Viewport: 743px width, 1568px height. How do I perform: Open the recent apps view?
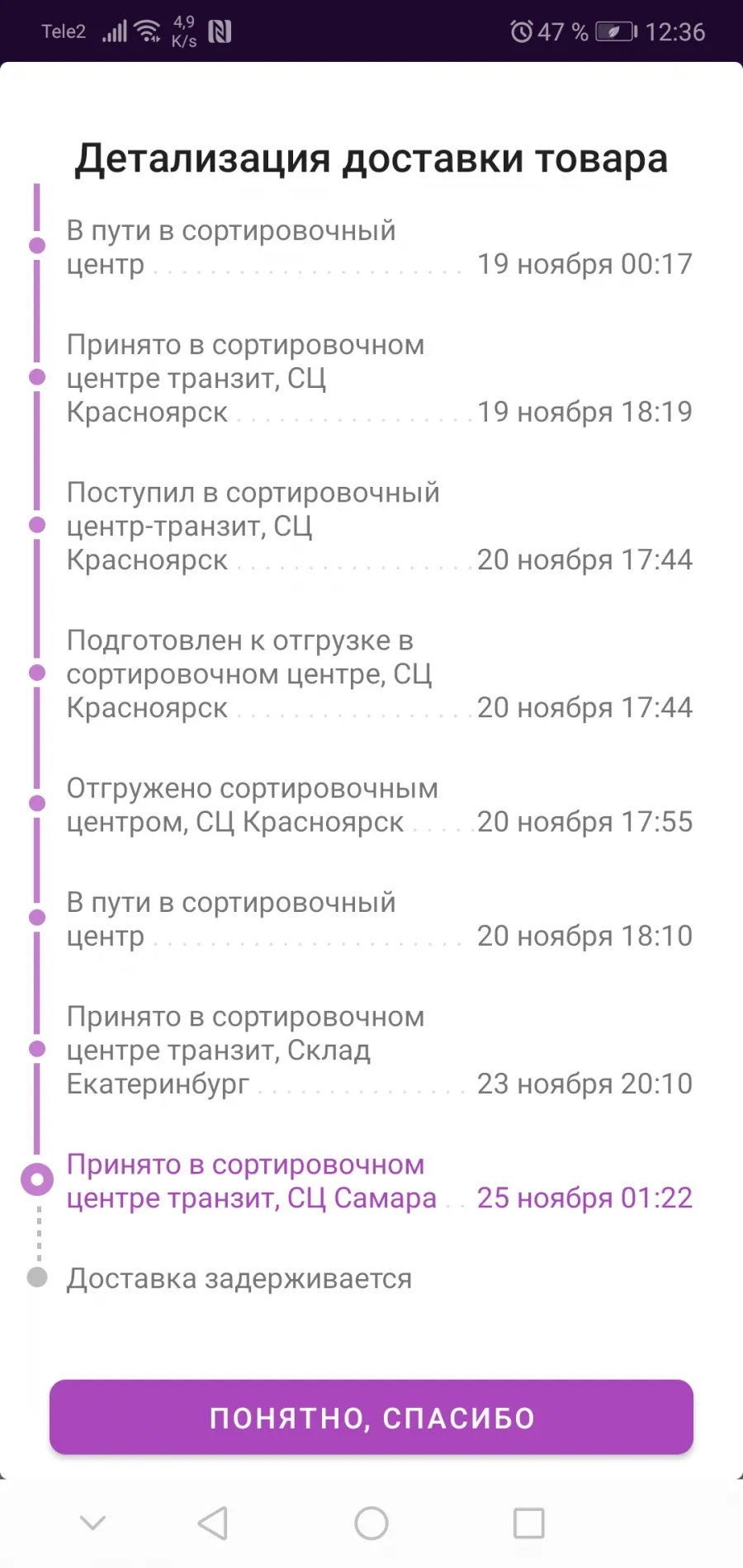coord(528,1523)
